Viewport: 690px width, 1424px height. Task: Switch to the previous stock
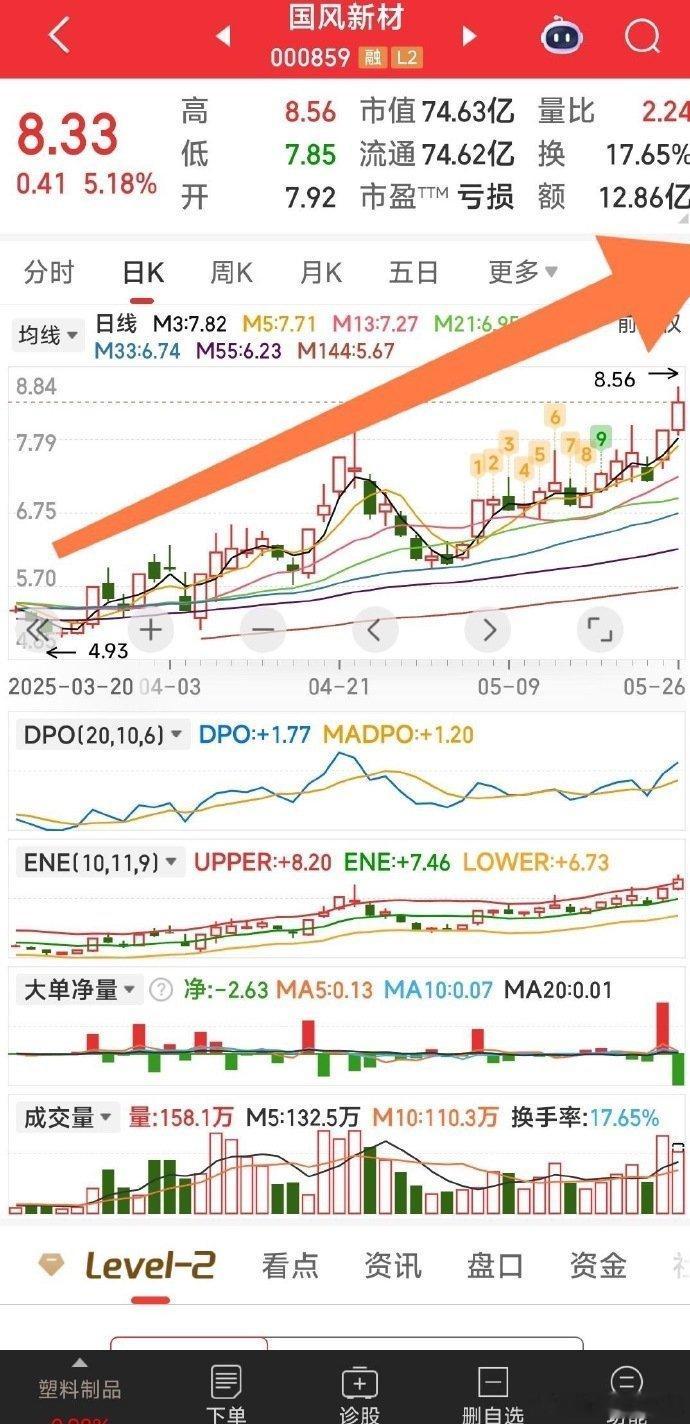(x=223, y=36)
